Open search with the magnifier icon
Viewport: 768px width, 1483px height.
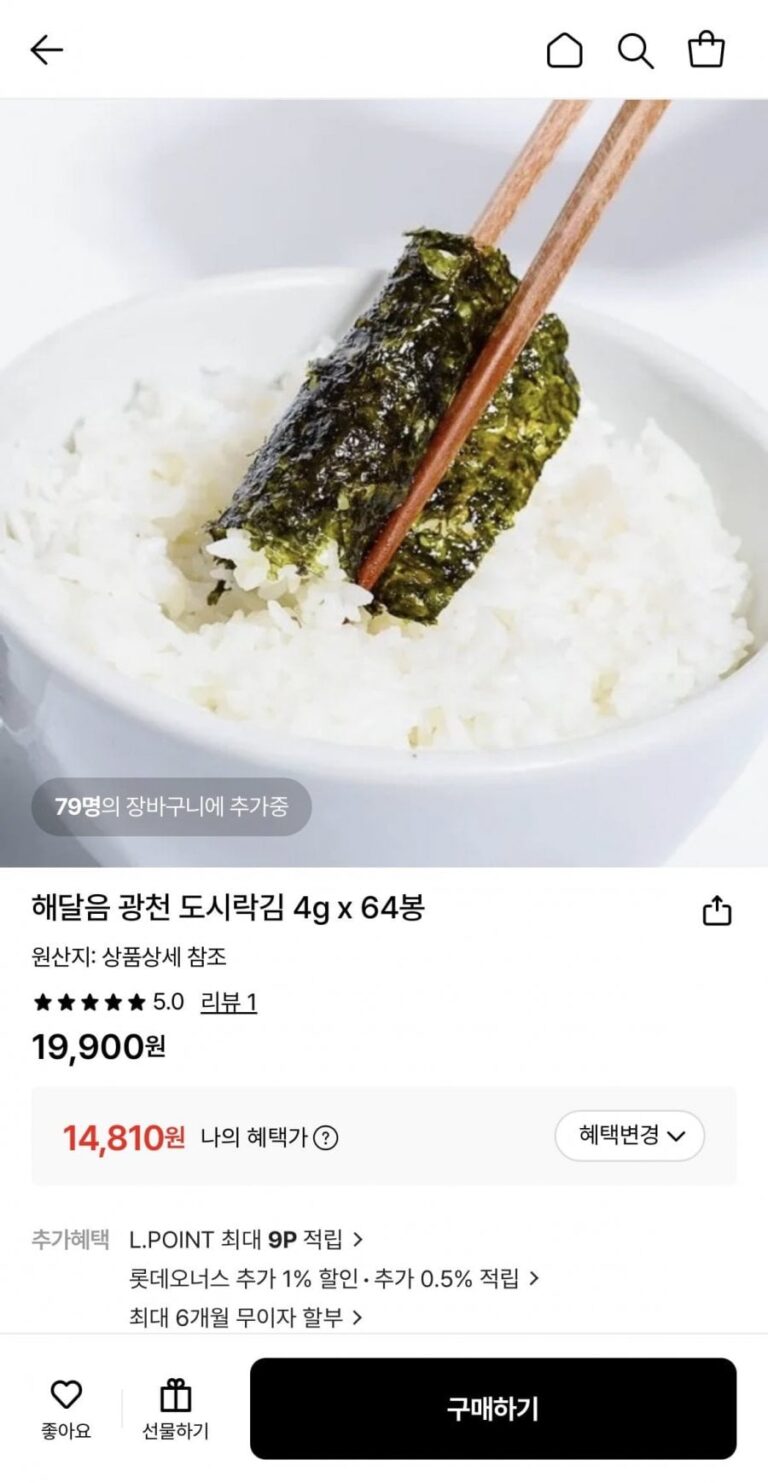click(x=635, y=50)
